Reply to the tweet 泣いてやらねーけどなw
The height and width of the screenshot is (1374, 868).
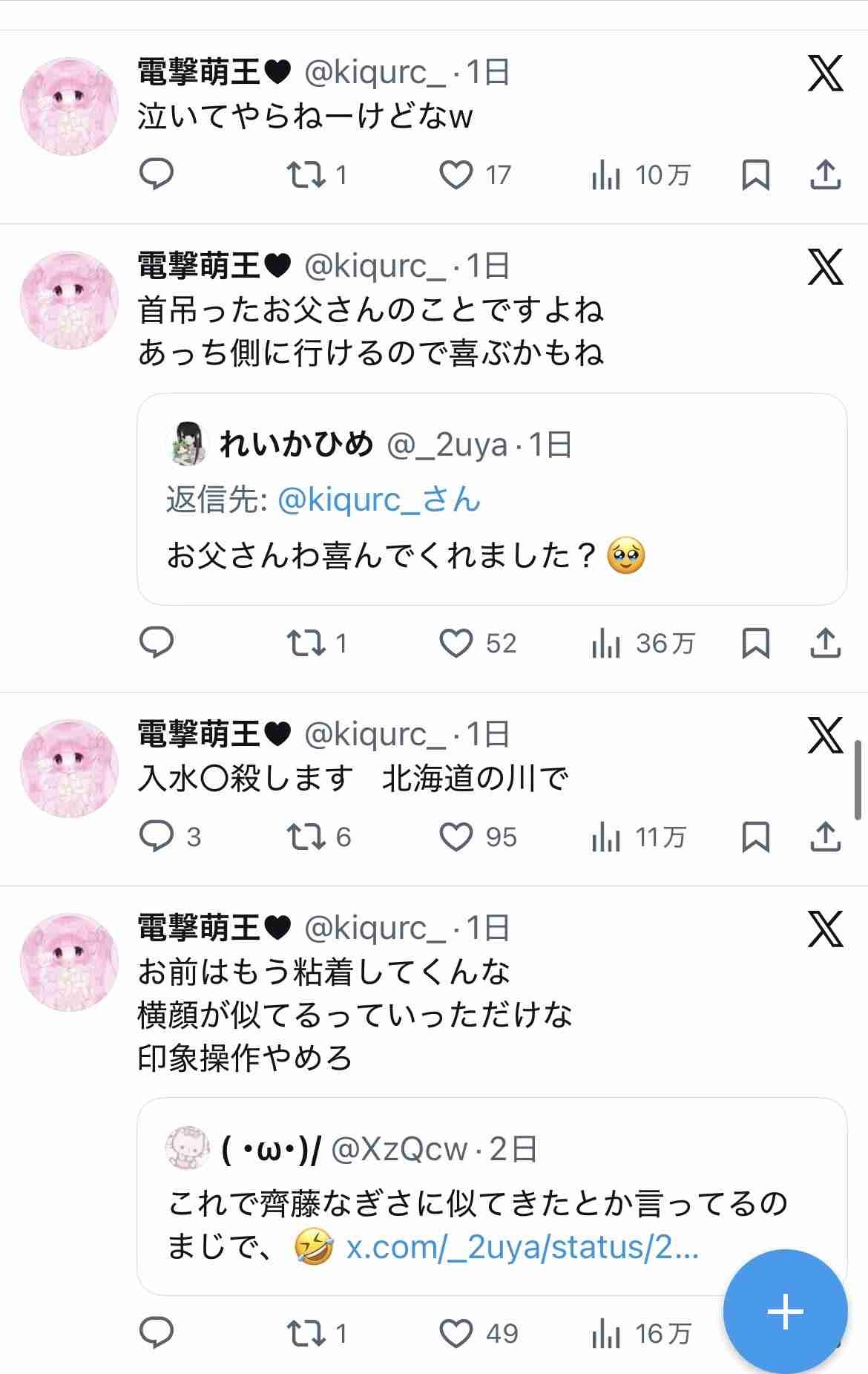157,175
